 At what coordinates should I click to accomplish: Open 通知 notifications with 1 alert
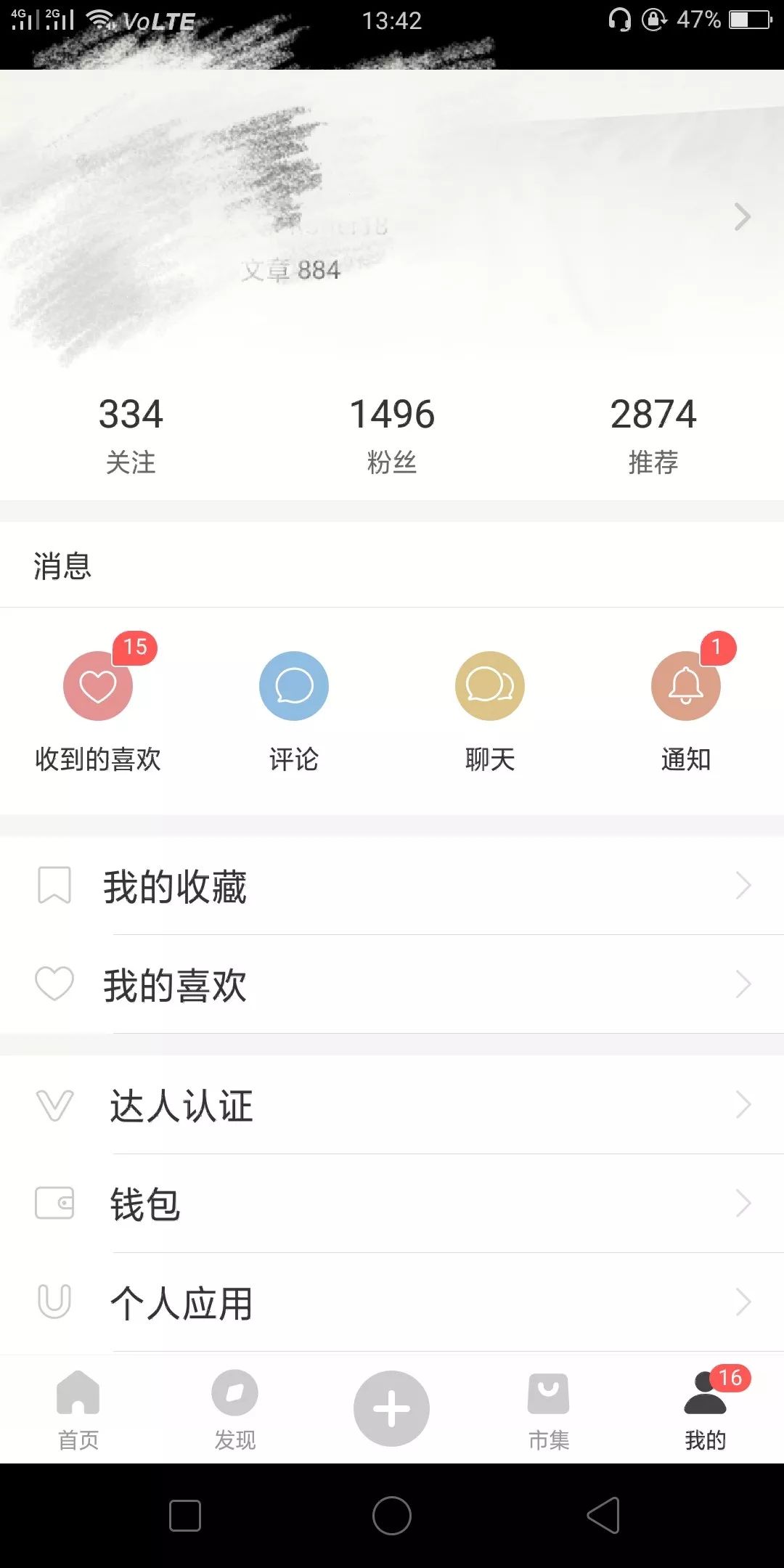pos(685,686)
